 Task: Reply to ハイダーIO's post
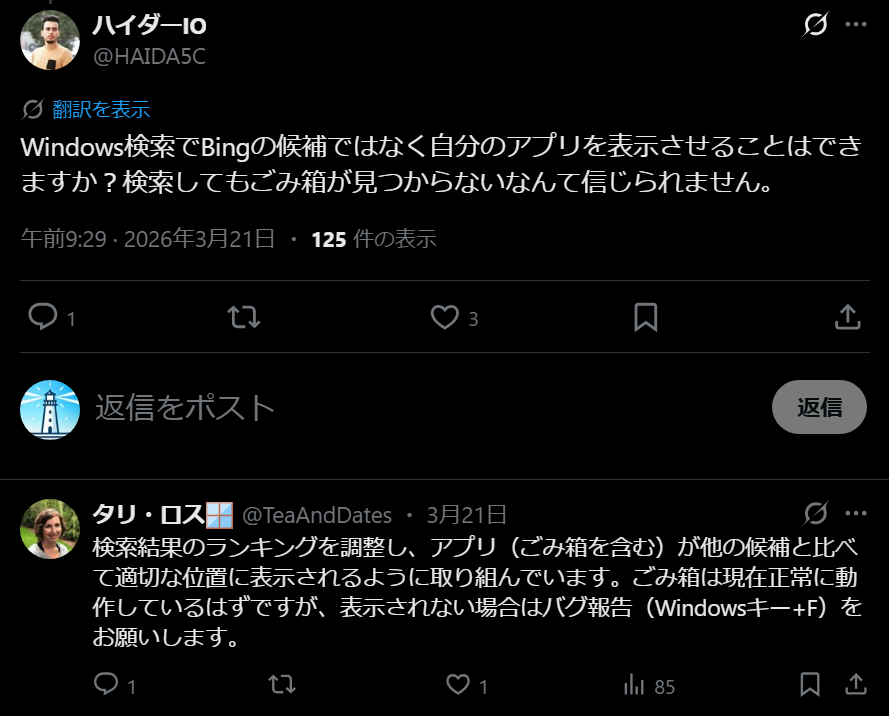(x=43, y=317)
